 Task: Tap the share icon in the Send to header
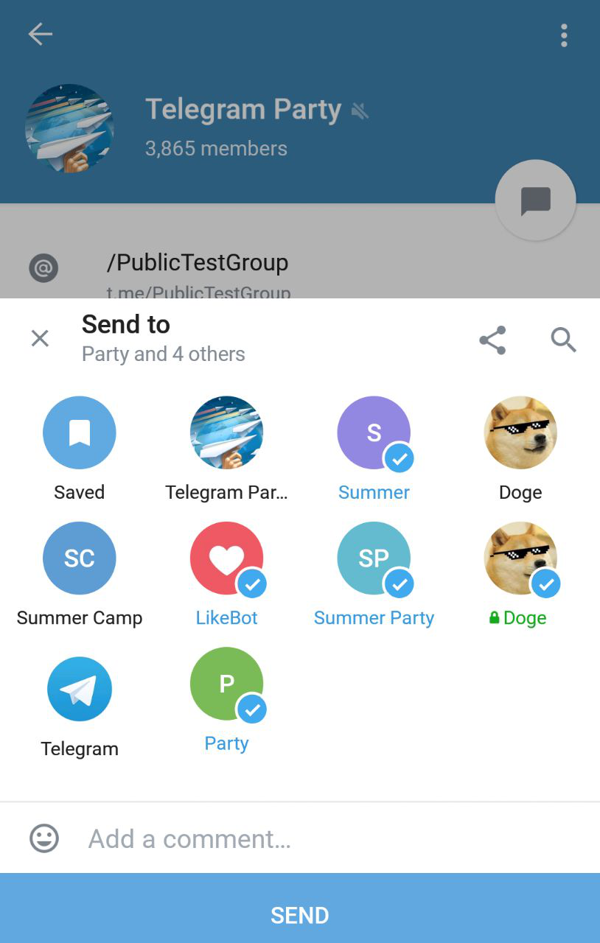point(492,340)
